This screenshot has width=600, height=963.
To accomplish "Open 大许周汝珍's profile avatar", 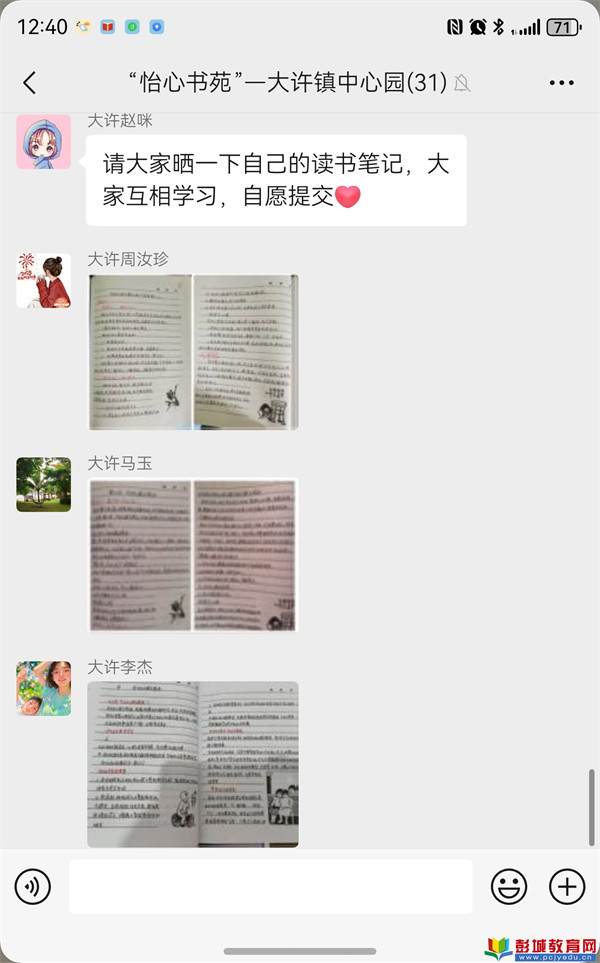I will pyautogui.click(x=44, y=281).
